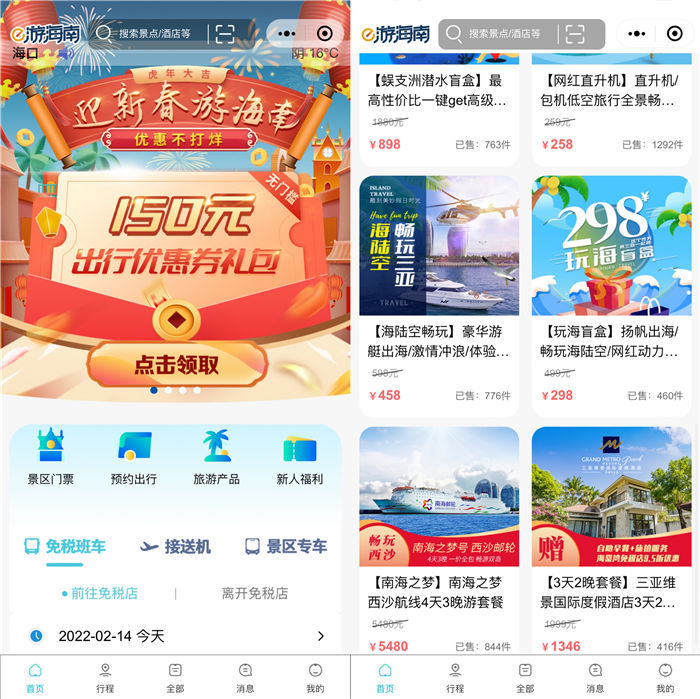Tap the 点击领取 coupon button
This screenshot has width=700, height=699.
[176, 364]
